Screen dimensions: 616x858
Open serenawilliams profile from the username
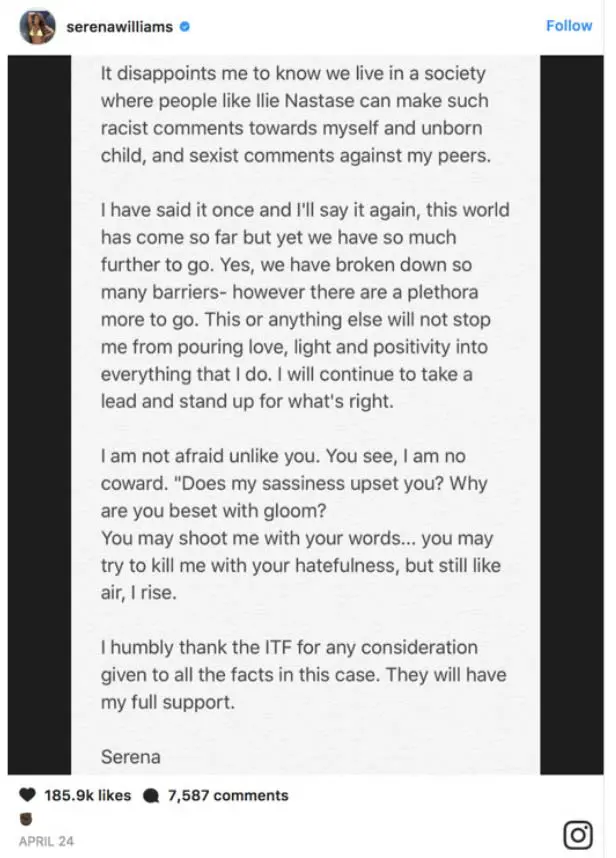pos(119,27)
